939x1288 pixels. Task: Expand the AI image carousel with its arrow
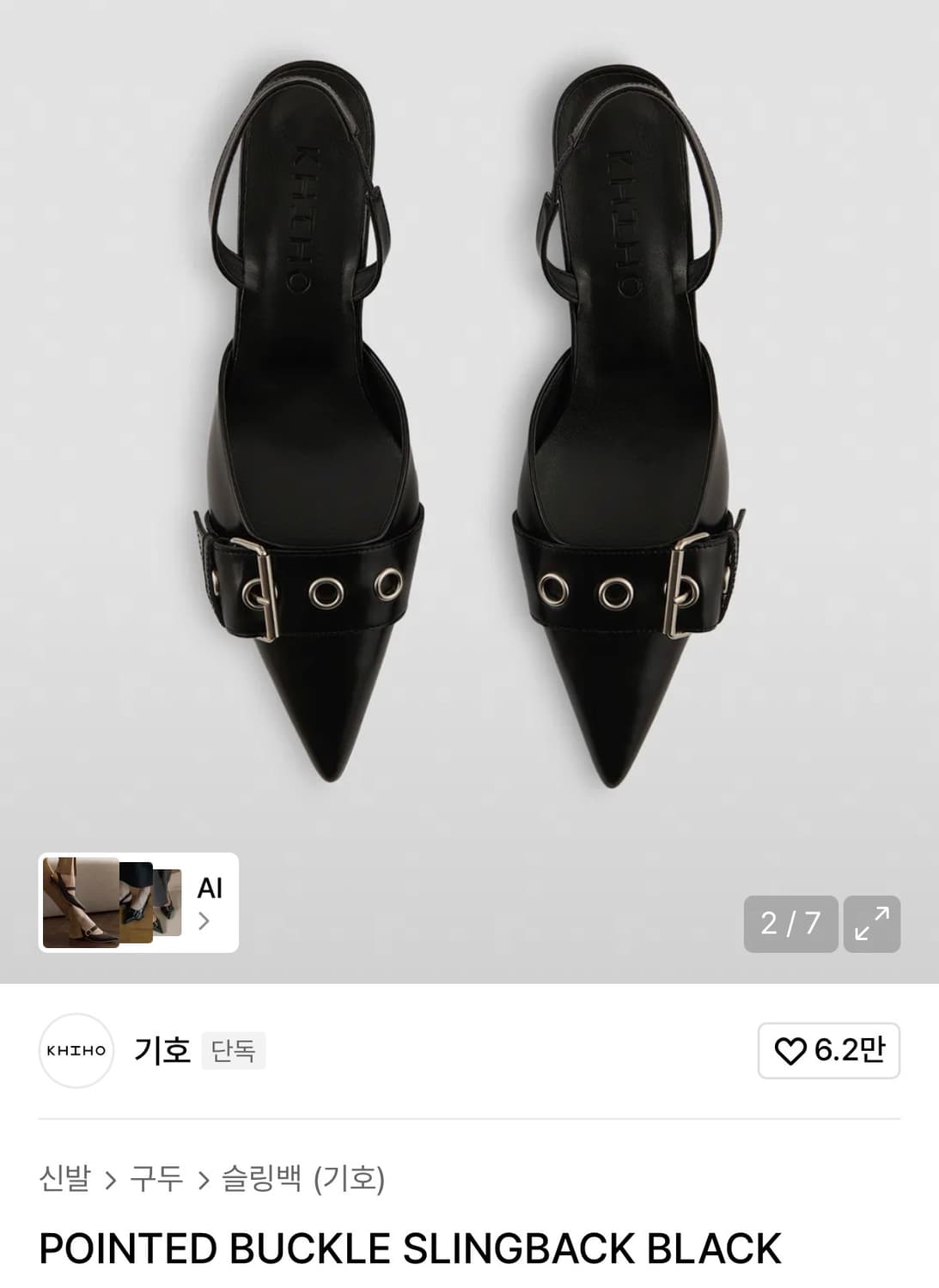204,920
